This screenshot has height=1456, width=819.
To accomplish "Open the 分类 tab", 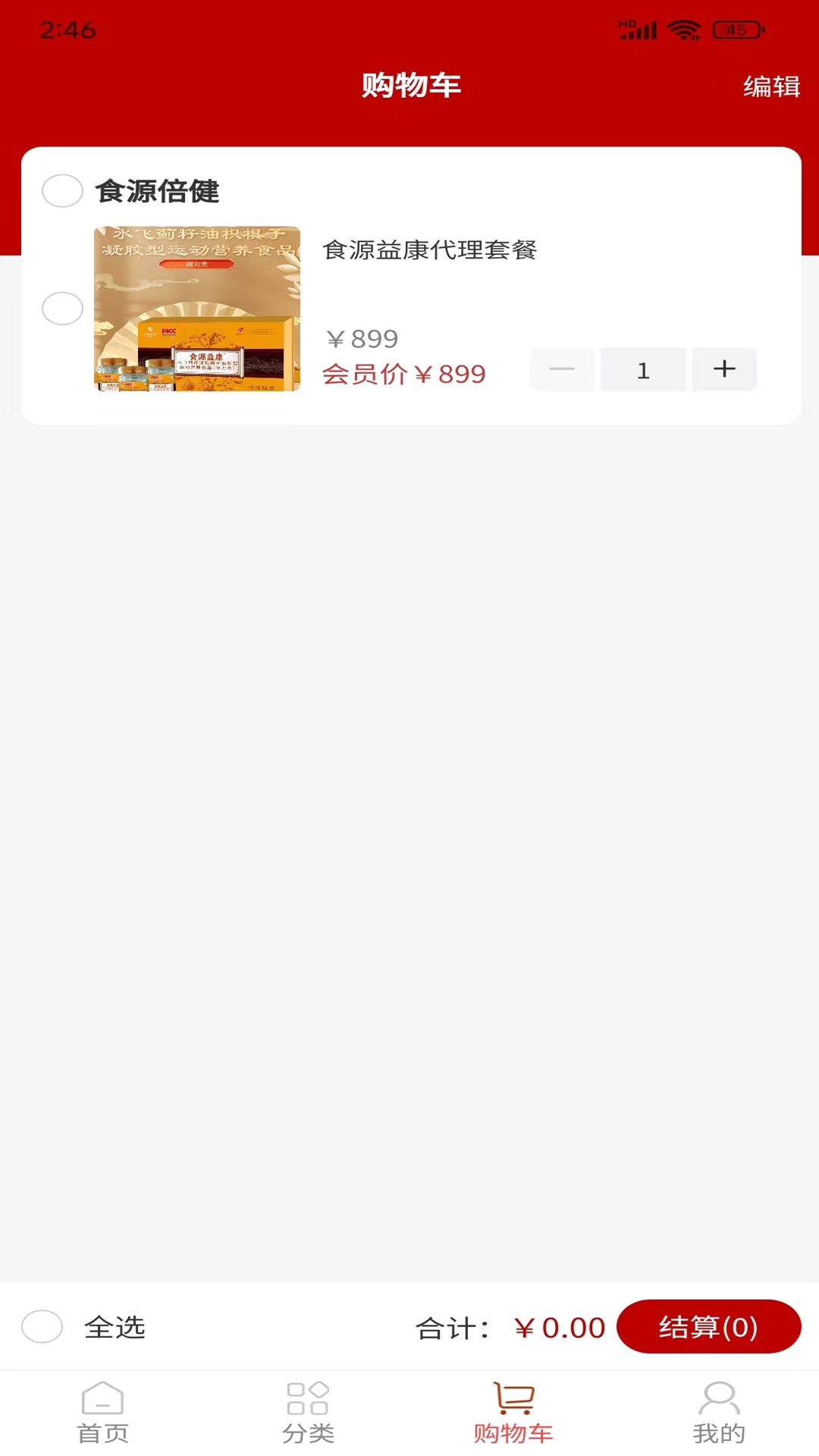I will [308, 1413].
